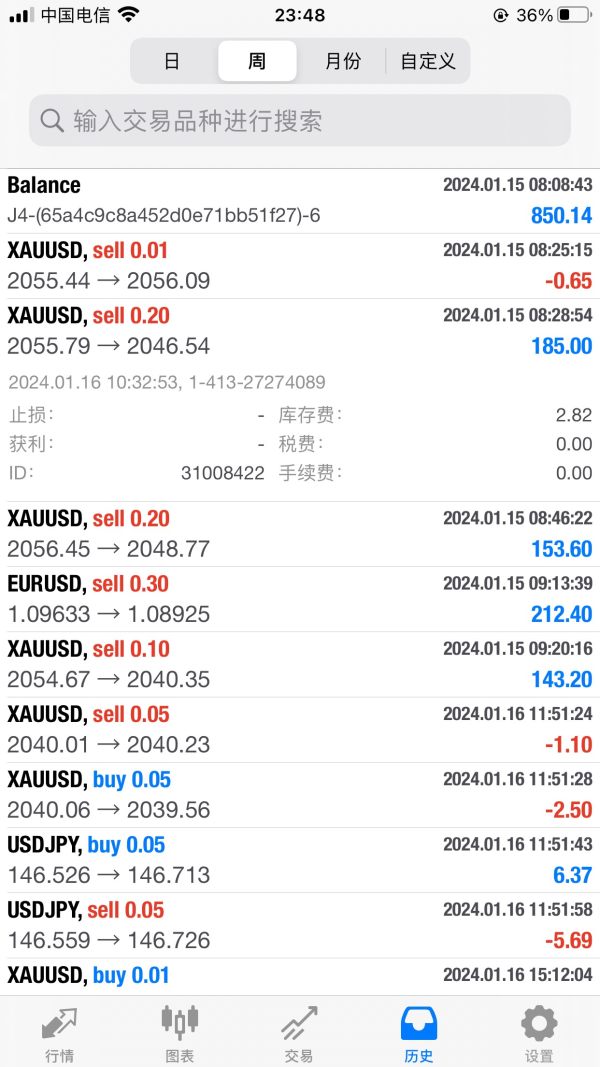Open the 图表 chart tab
This screenshot has height=1067, width=600.
(180, 1033)
